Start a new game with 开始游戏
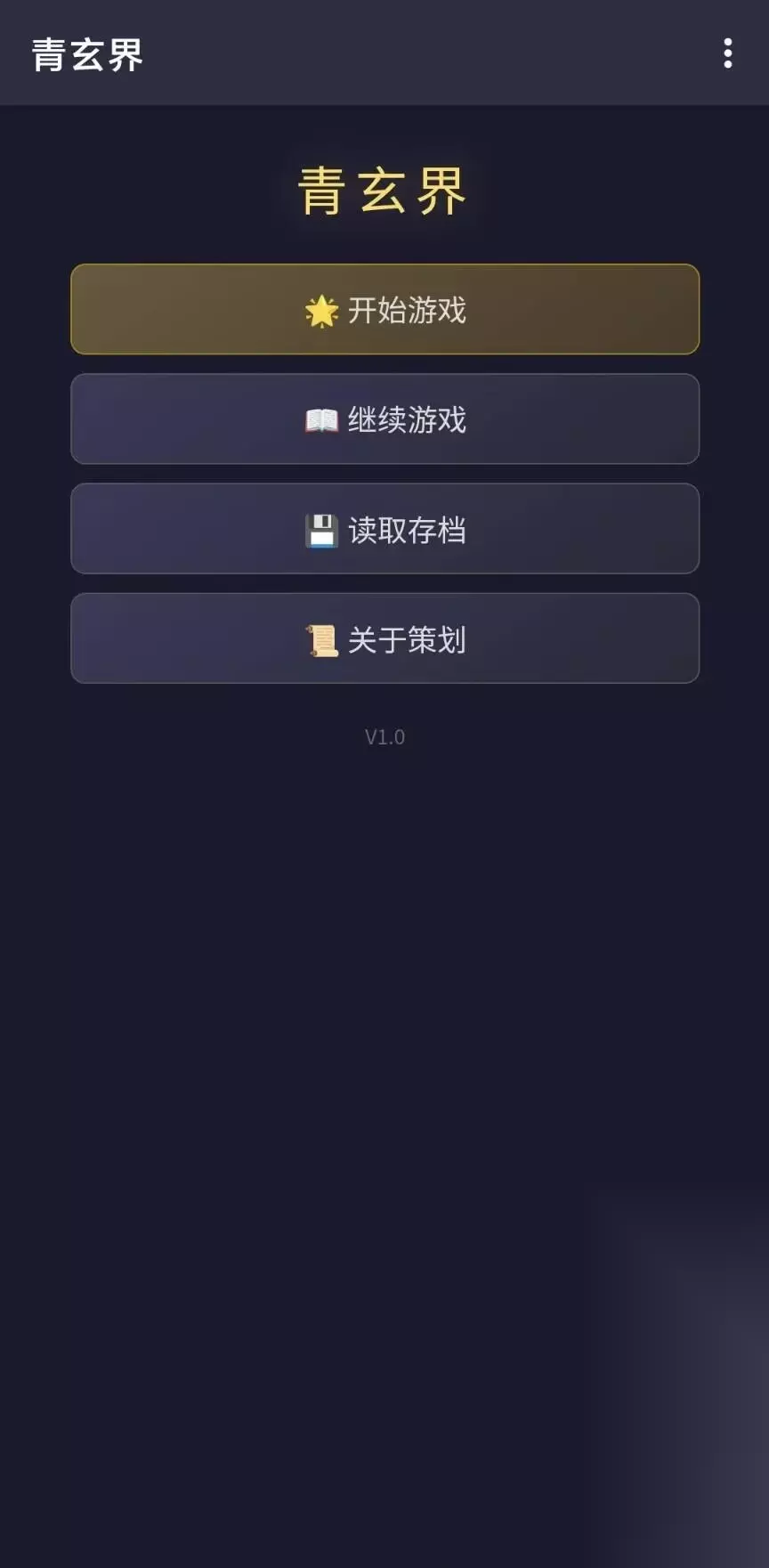This screenshot has width=769, height=1568. 384,309
